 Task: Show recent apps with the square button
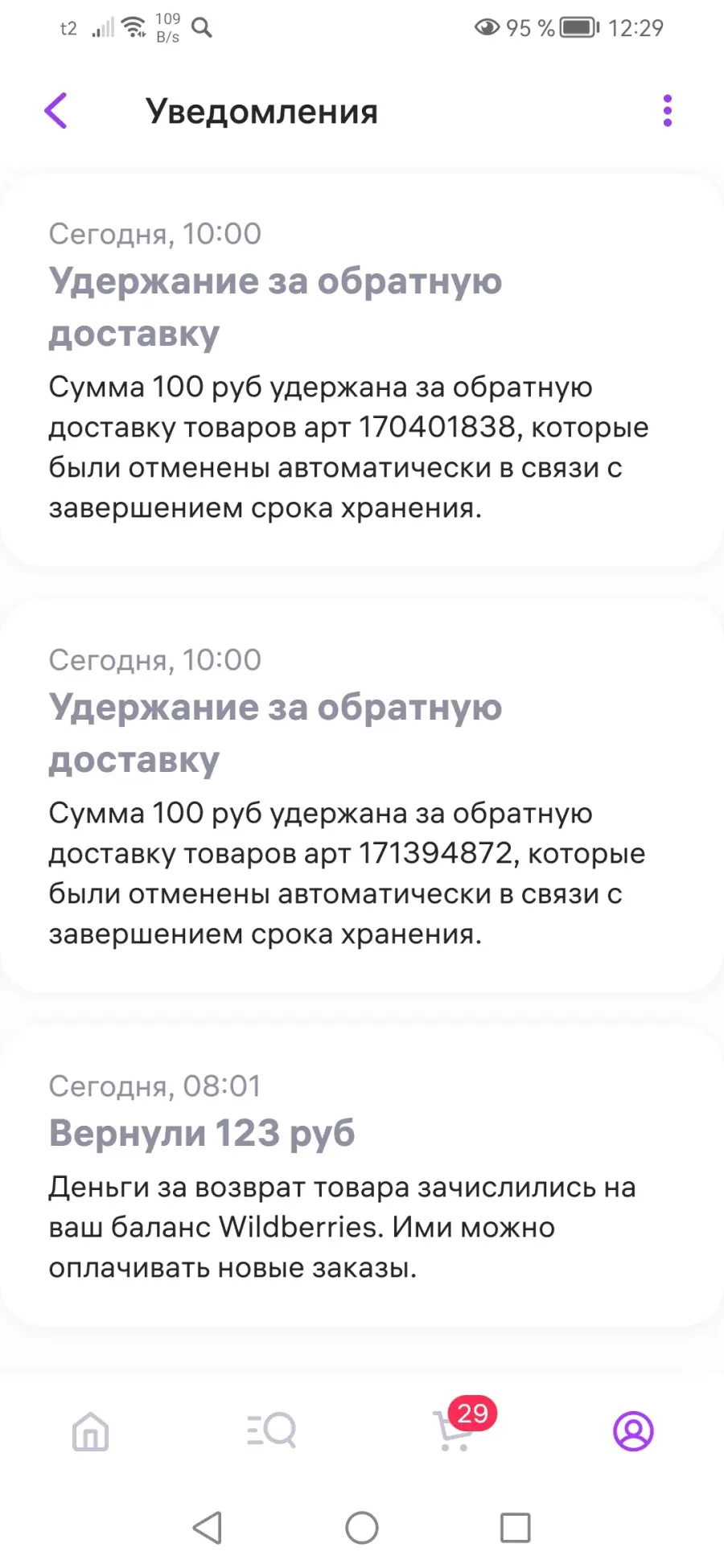[x=515, y=1527]
